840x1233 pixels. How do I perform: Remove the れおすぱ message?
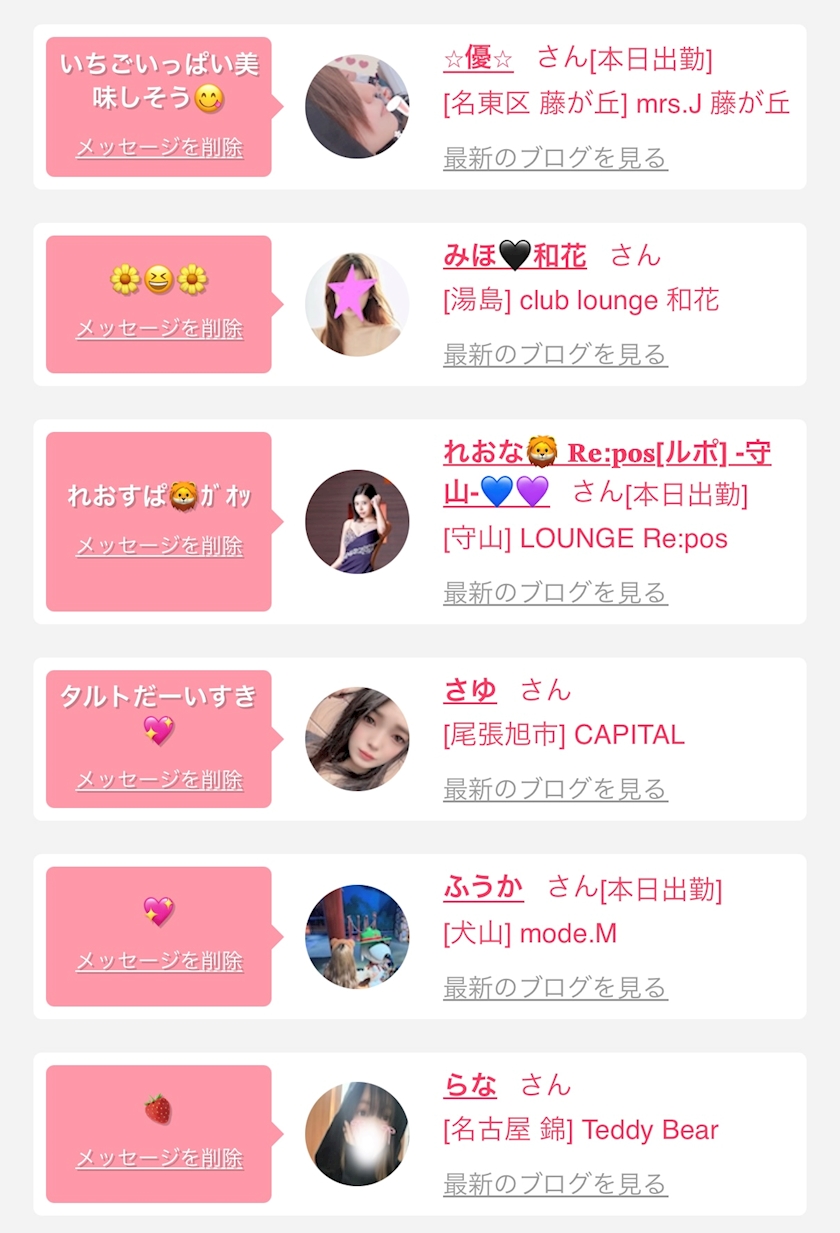pos(159,546)
